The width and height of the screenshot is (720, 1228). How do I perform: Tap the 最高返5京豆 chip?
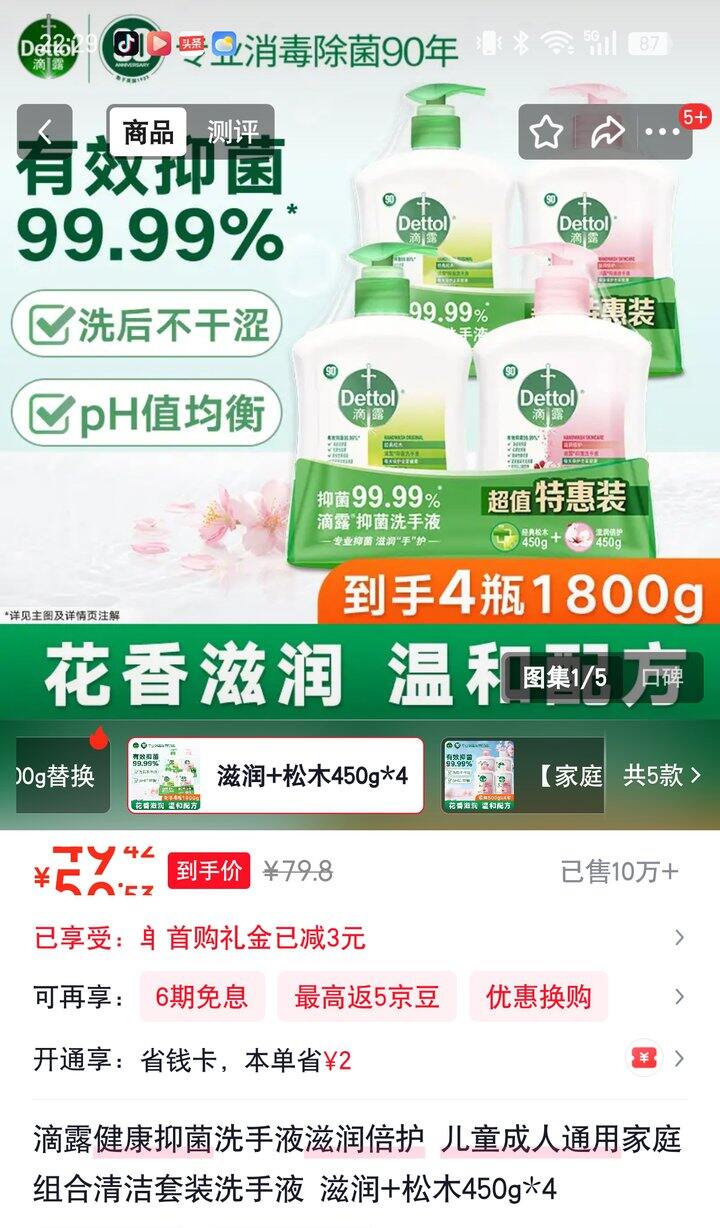click(366, 997)
